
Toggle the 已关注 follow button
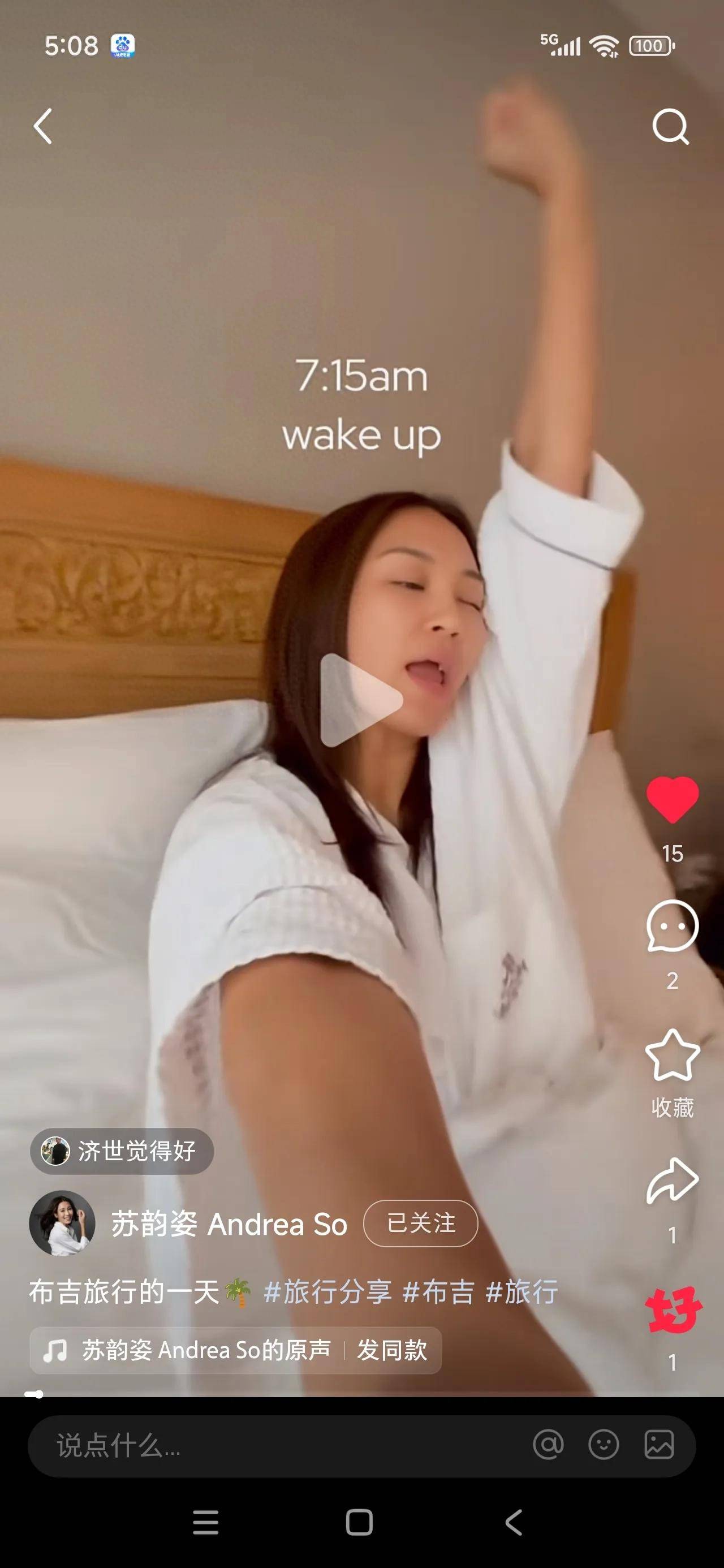pyautogui.click(x=420, y=1224)
